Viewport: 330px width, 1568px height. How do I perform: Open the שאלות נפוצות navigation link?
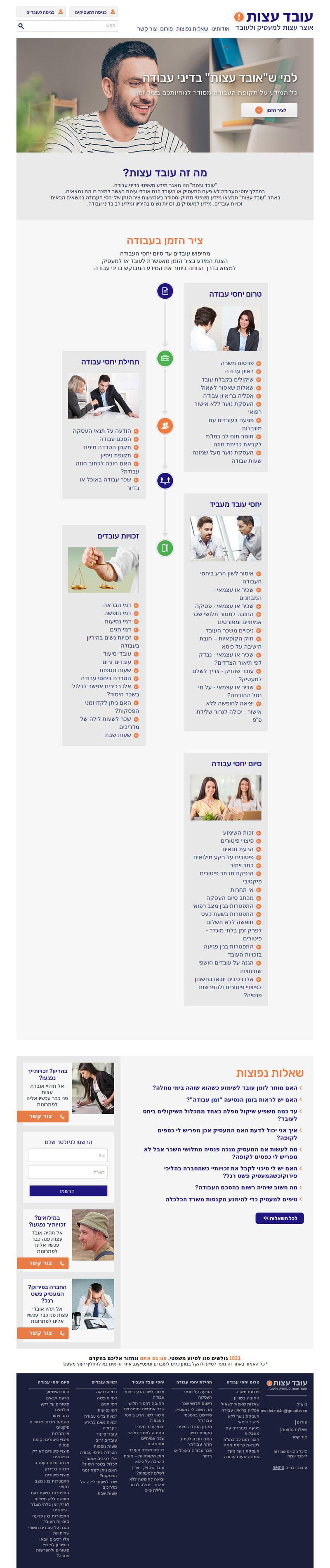(192, 28)
